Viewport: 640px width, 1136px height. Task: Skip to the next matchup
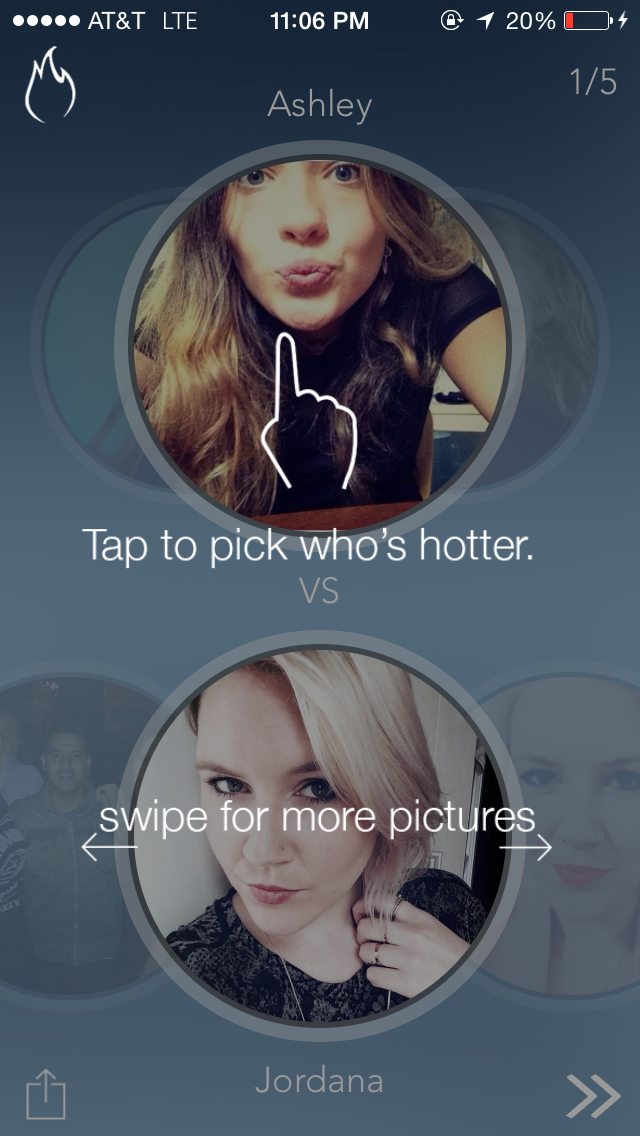coord(593,1096)
